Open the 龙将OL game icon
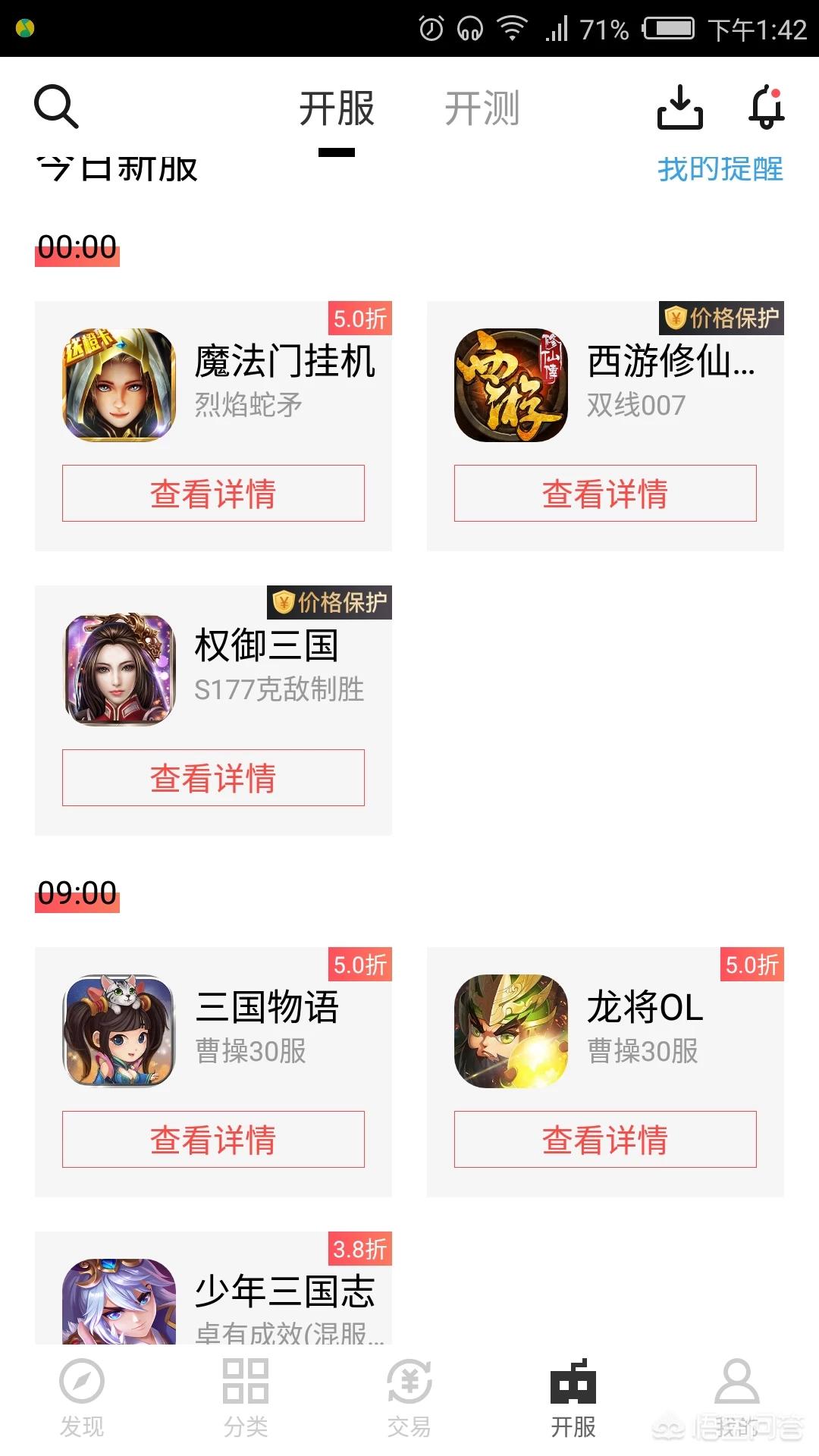This screenshot has width=819, height=1456. (511, 1031)
